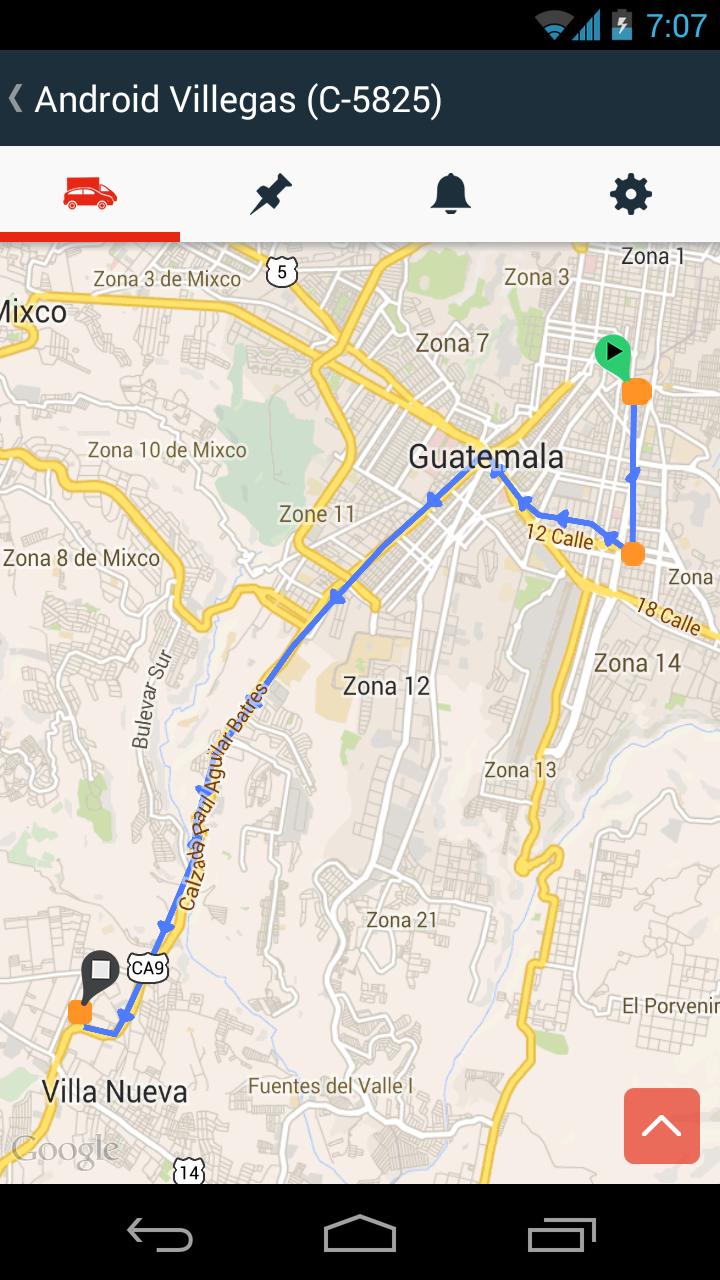Open the settings gear tab

(630, 193)
